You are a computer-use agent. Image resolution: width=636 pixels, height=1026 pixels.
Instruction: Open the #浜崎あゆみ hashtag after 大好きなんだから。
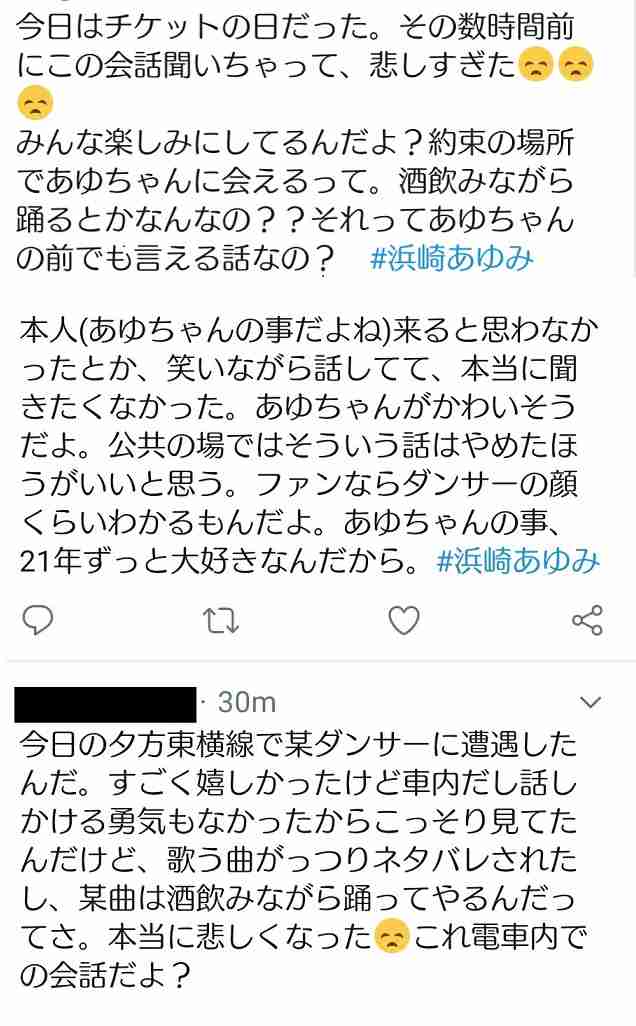click(518, 560)
